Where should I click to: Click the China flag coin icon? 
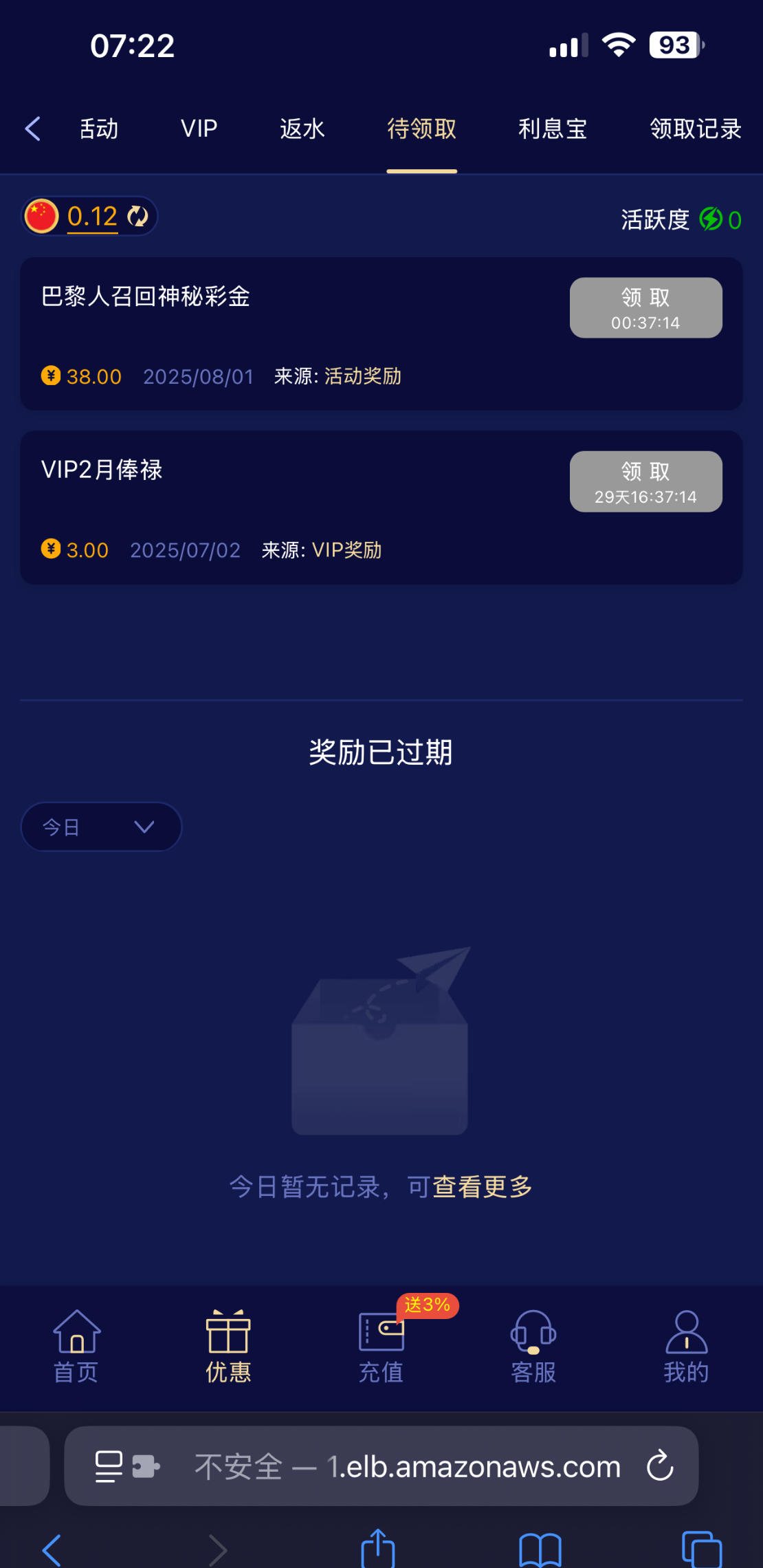(41, 215)
